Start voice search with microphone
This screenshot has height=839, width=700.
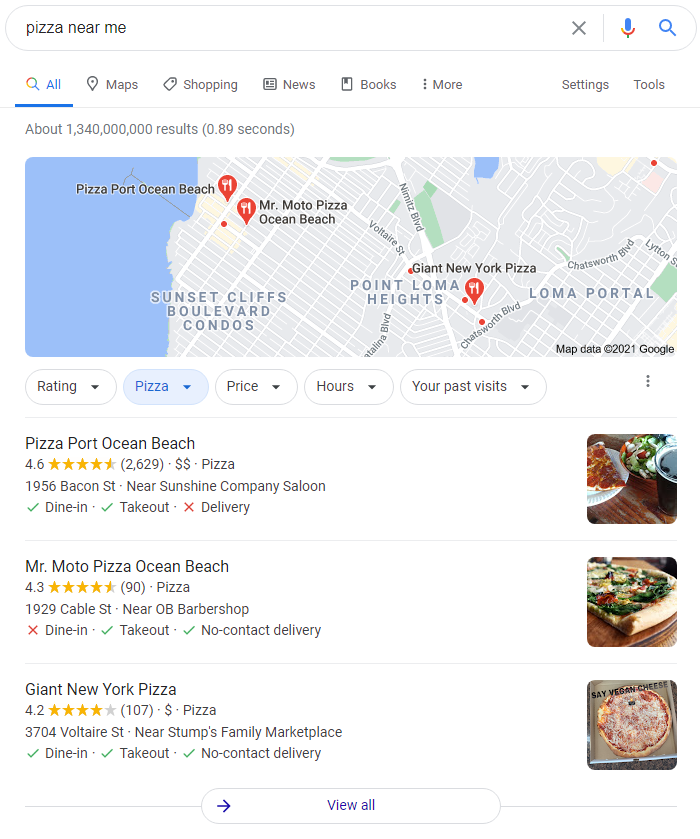pyautogui.click(x=627, y=28)
